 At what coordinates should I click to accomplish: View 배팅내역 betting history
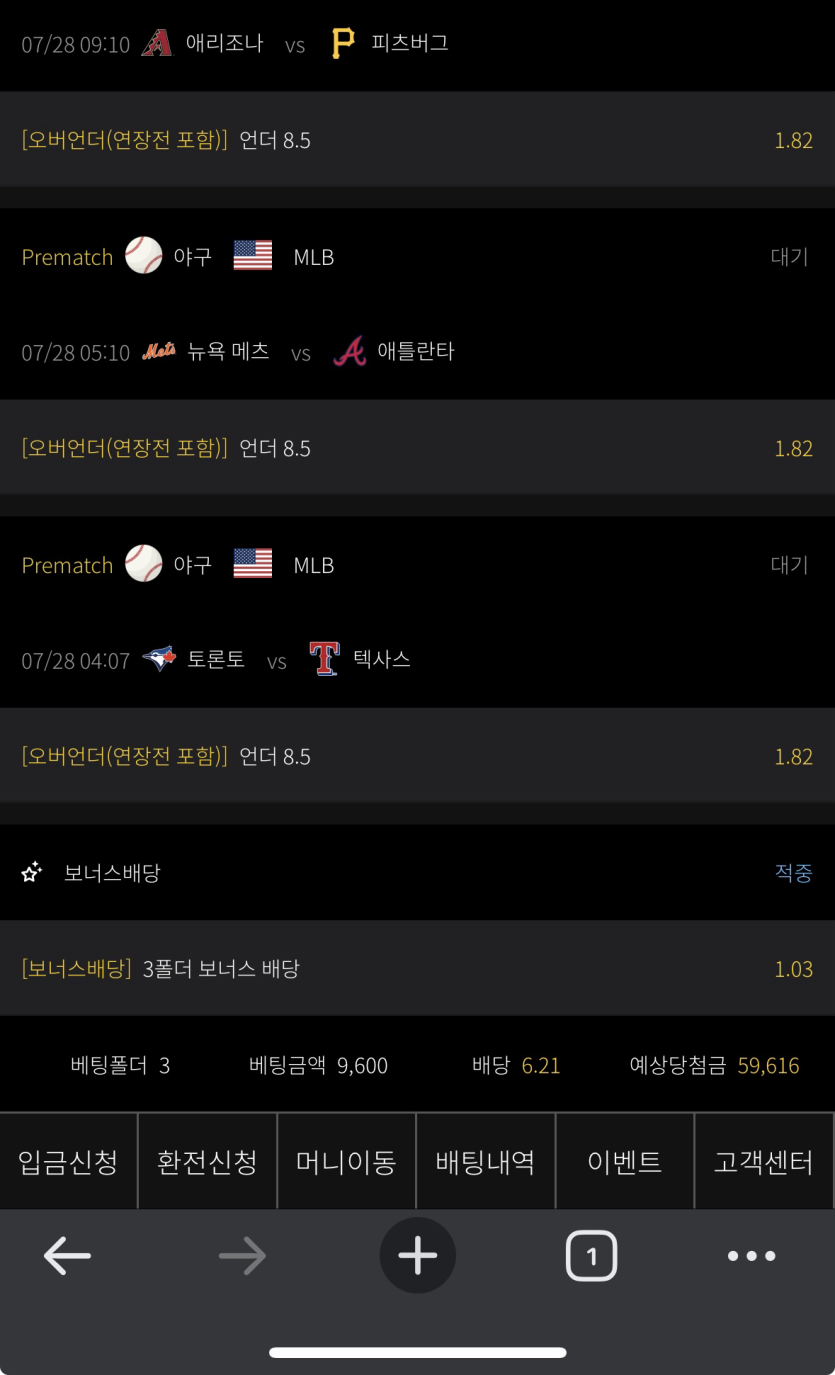pyautogui.click(x=486, y=1162)
